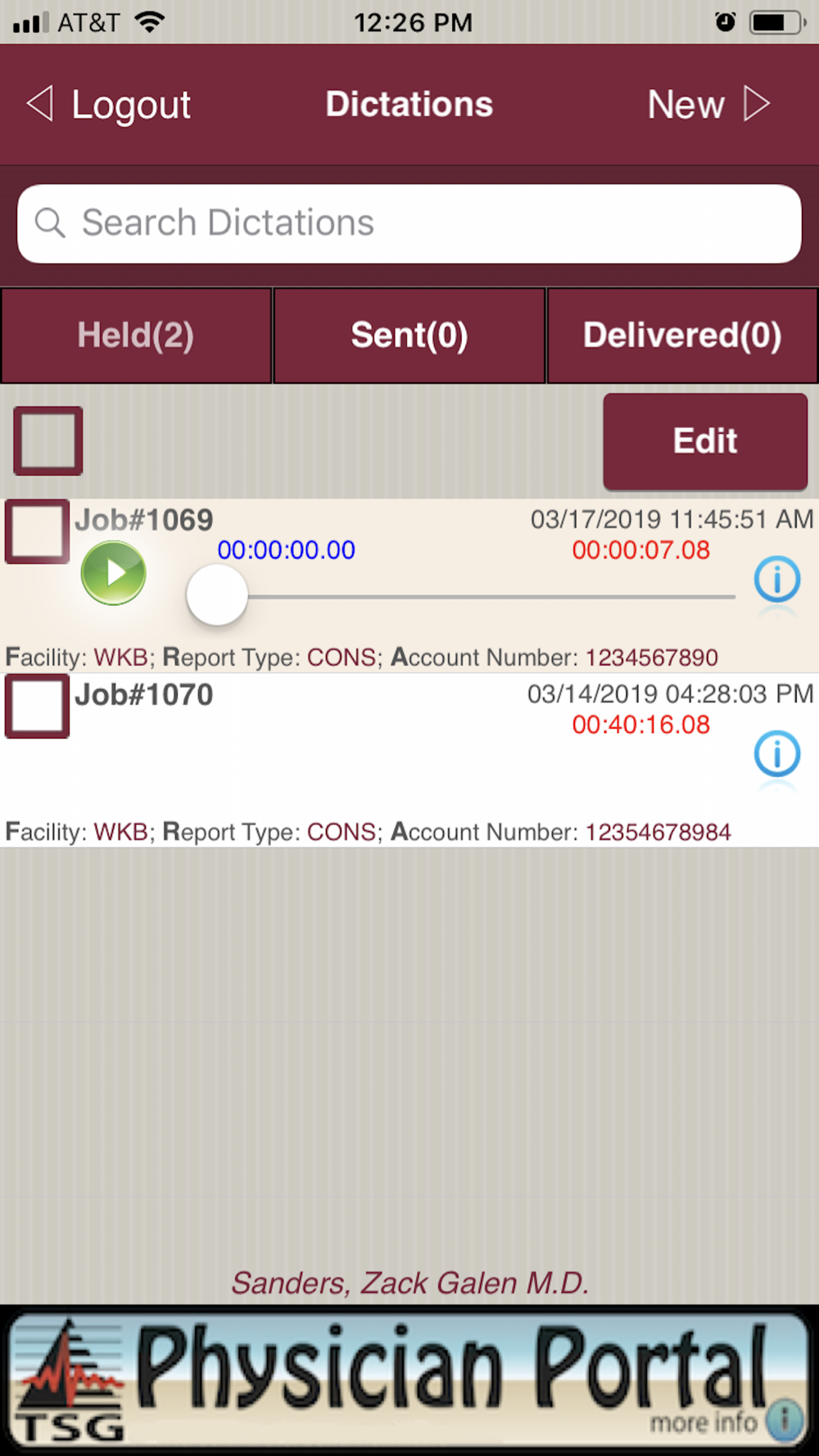Screen dimensions: 819x1456
Task: Focus the Search Dictations field
Action: click(x=409, y=224)
